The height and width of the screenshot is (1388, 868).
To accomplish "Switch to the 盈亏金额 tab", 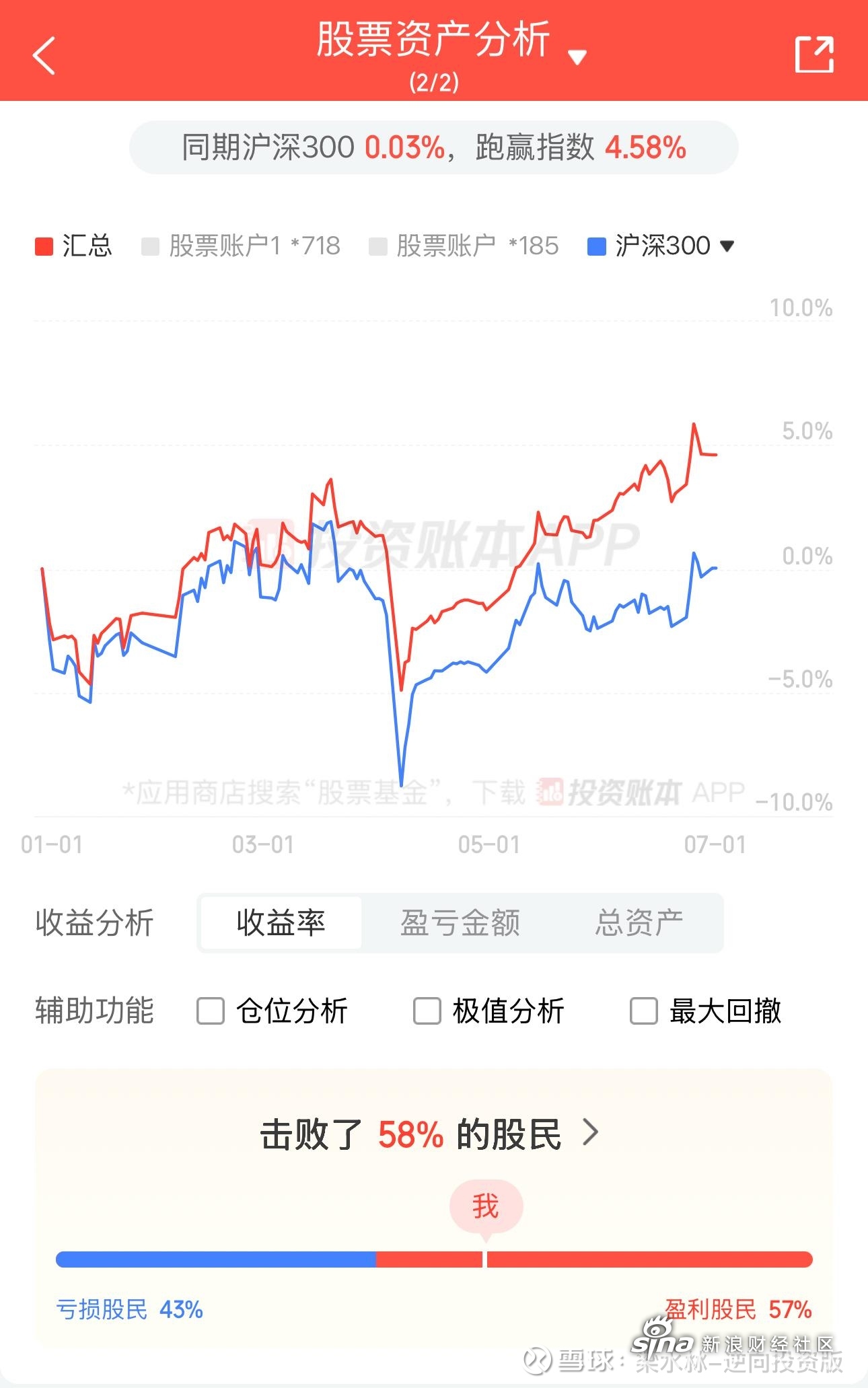I will point(460,922).
